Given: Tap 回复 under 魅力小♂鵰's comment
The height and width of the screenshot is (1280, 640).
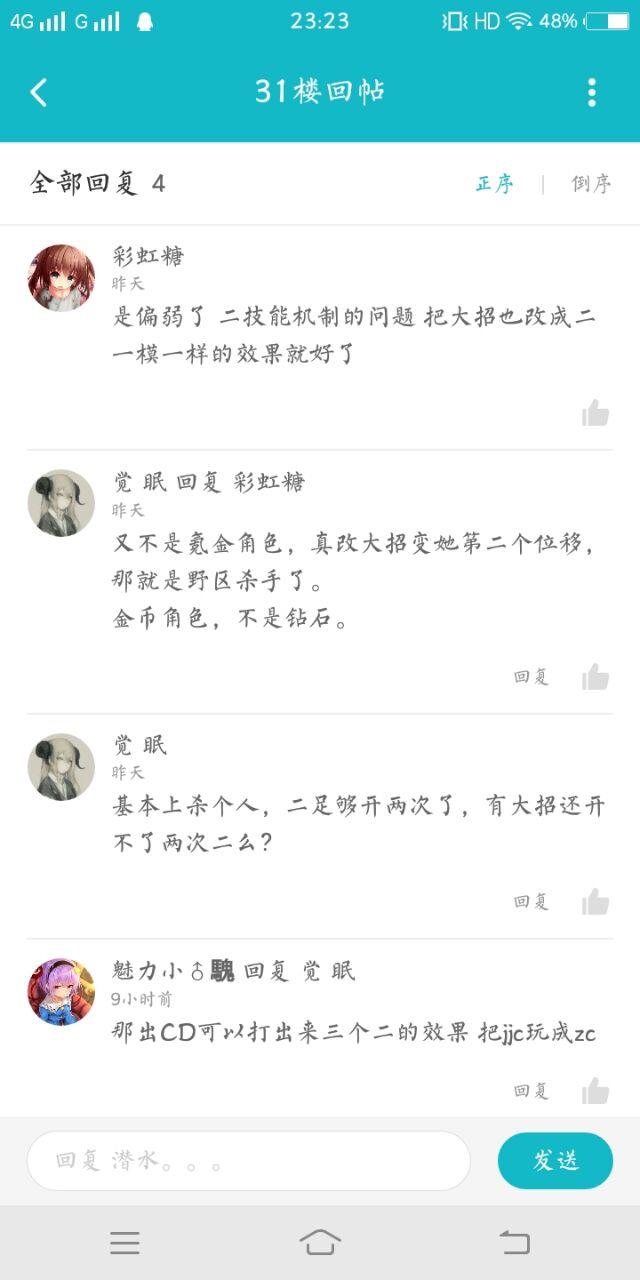Looking at the screenshot, I should click(x=531, y=1090).
